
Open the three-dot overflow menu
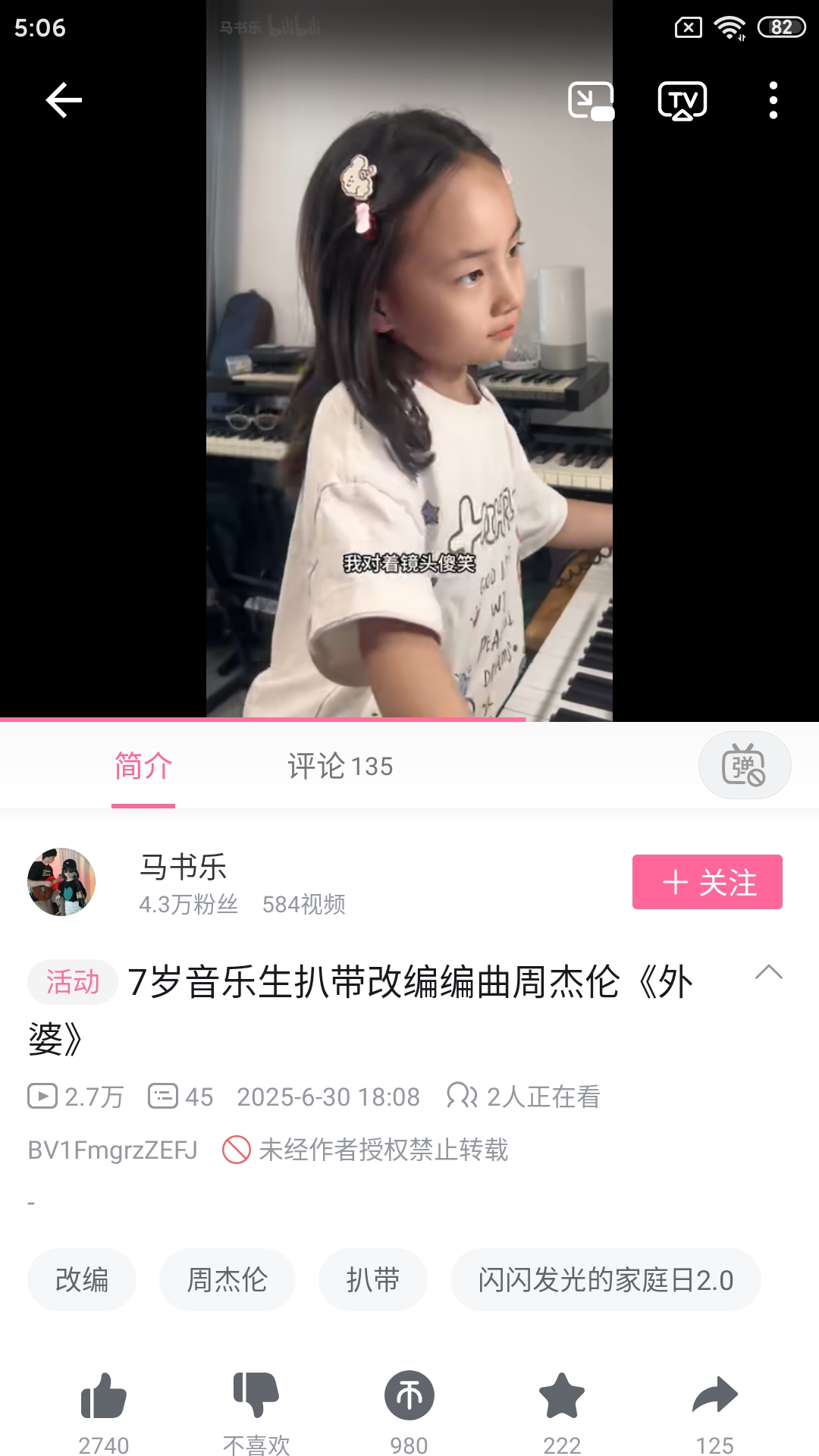click(773, 100)
